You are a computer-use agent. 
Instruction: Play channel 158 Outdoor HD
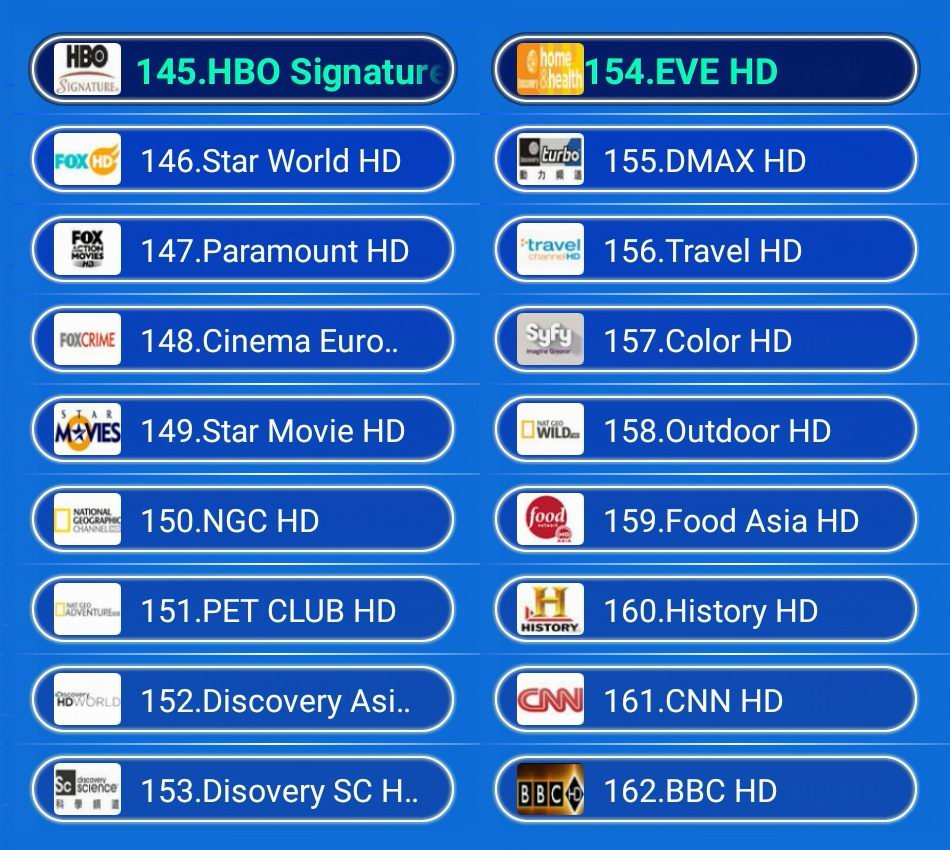tap(705, 430)
